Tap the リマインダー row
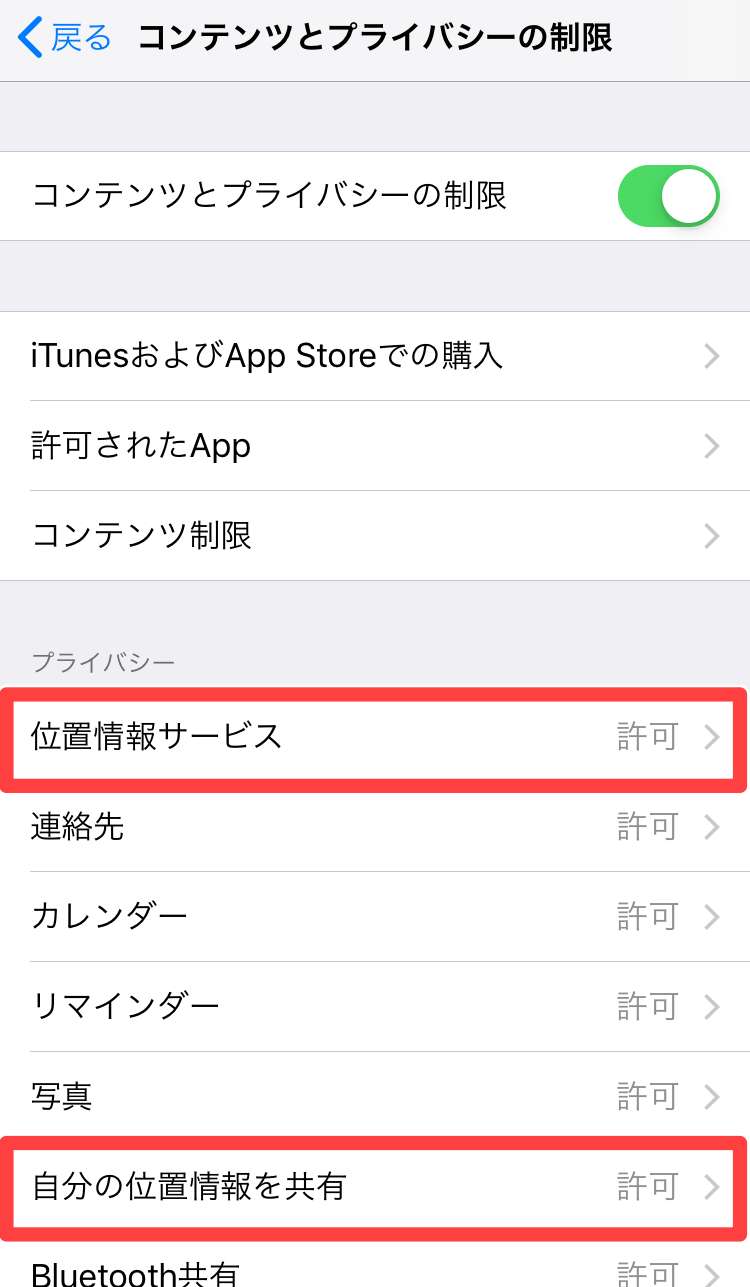 (x=375, y=1006)
